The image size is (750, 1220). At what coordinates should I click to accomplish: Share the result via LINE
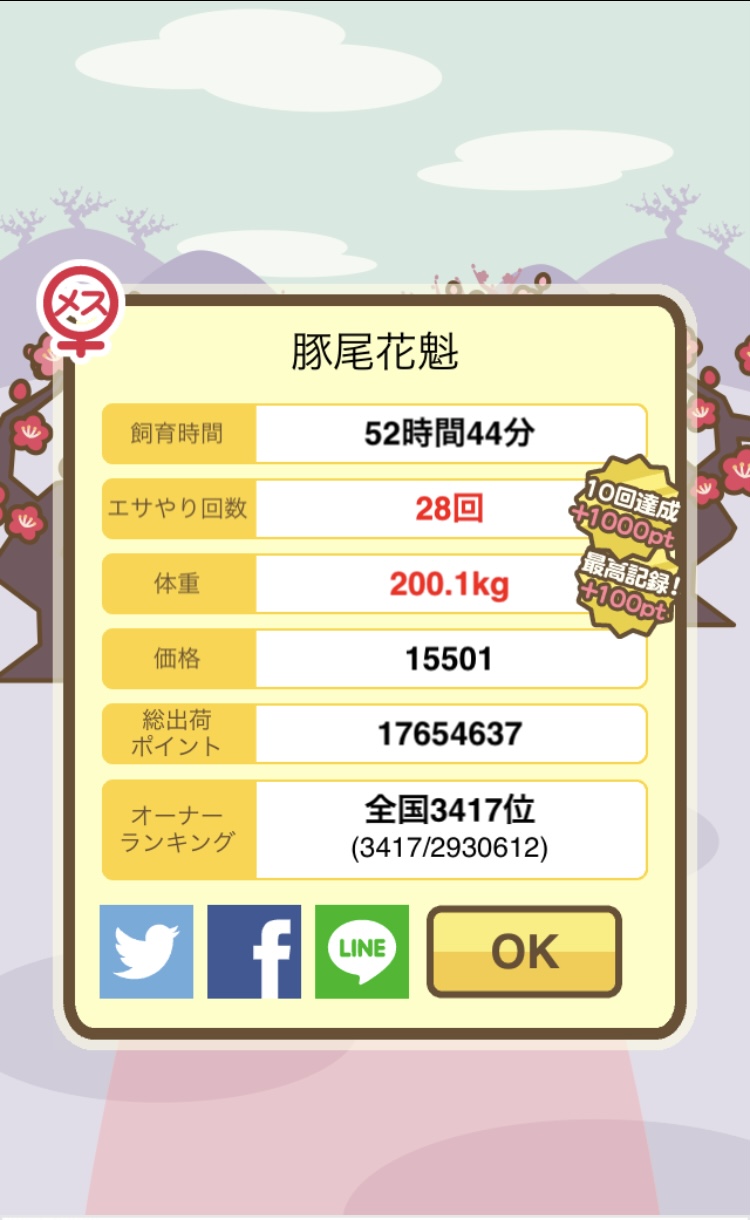tap(362, 952)
